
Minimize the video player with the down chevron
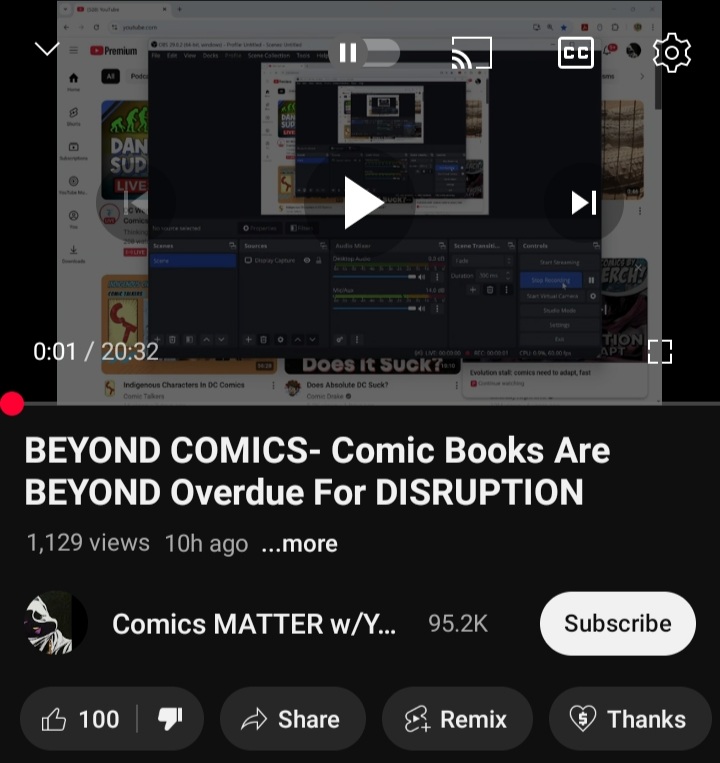click(x=47, y=49)
